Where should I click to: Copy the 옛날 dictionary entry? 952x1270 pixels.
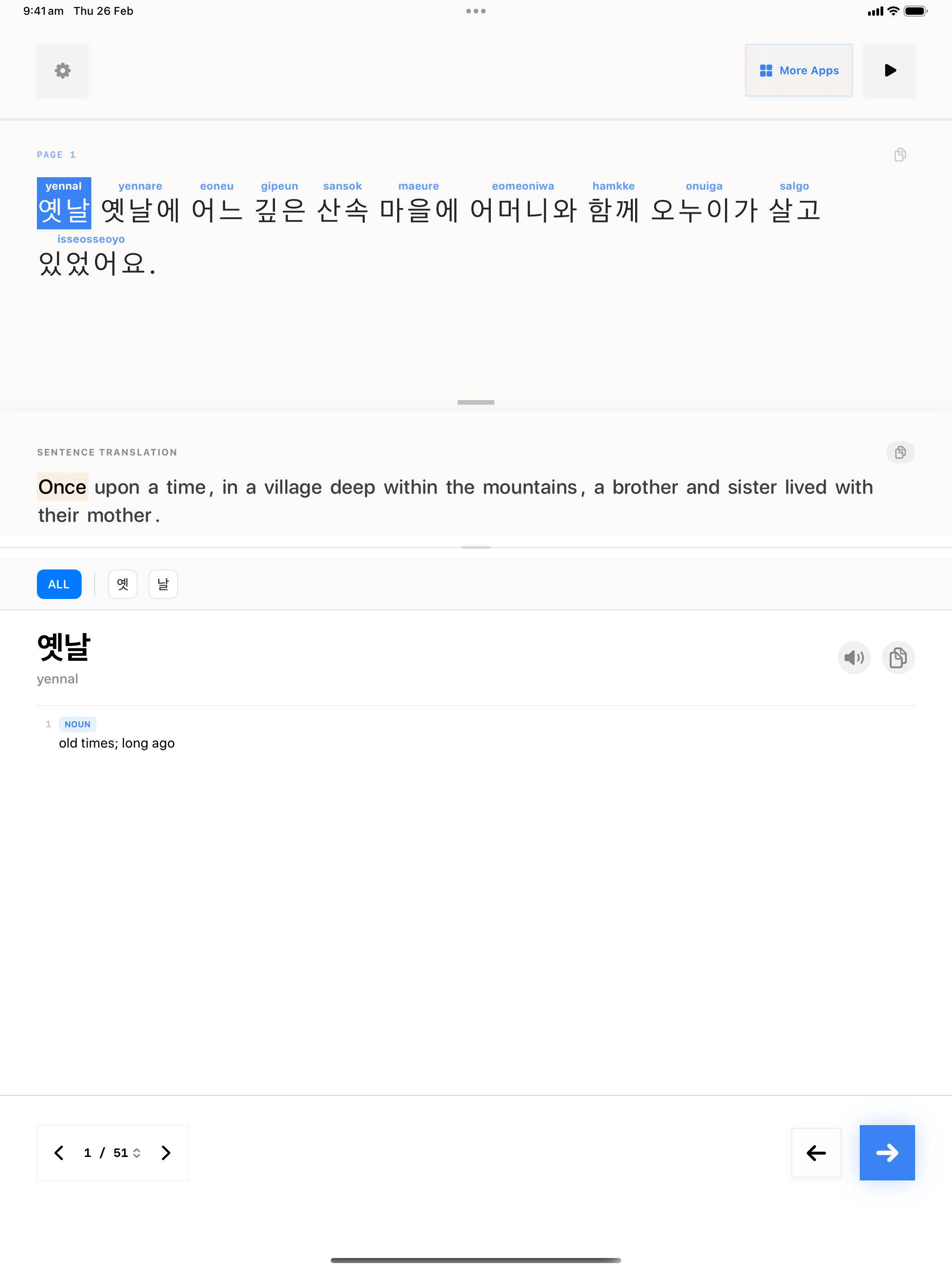(898, 658)
